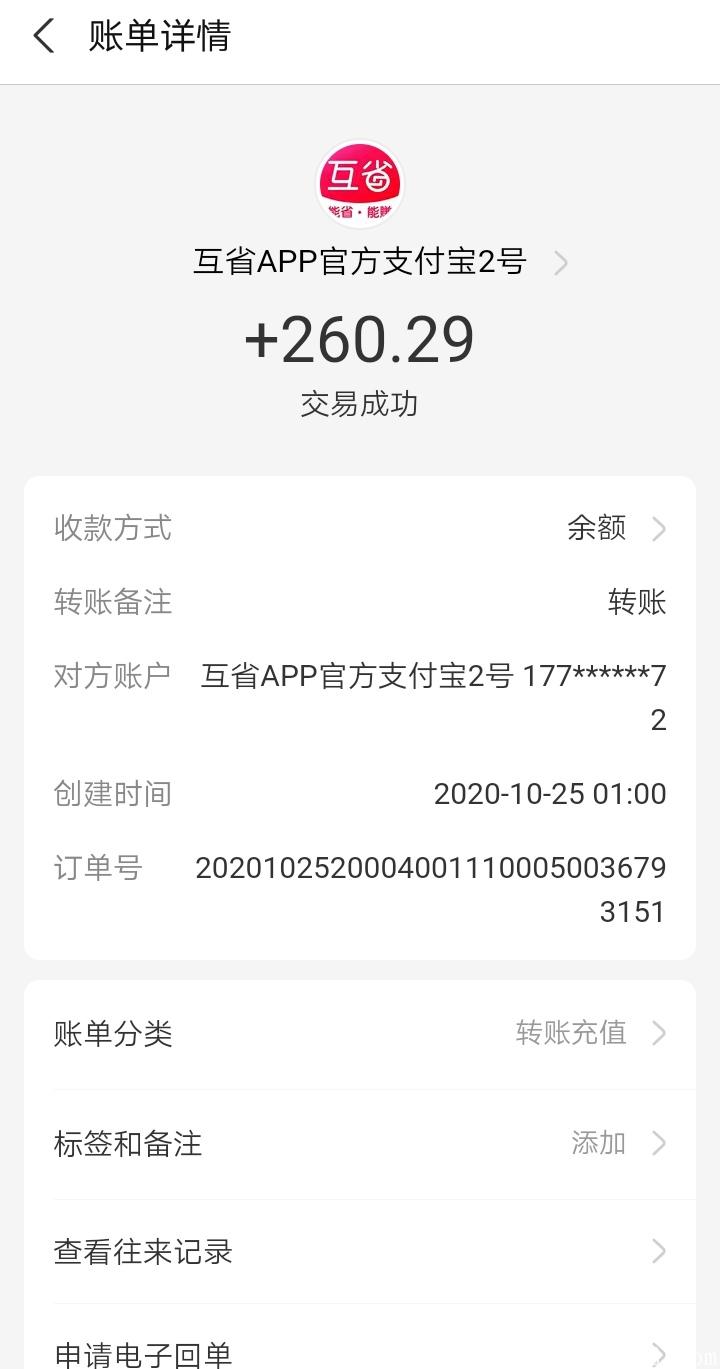
Task: Tap 添加 to add tags and notes
Action: click(598, 1143)
